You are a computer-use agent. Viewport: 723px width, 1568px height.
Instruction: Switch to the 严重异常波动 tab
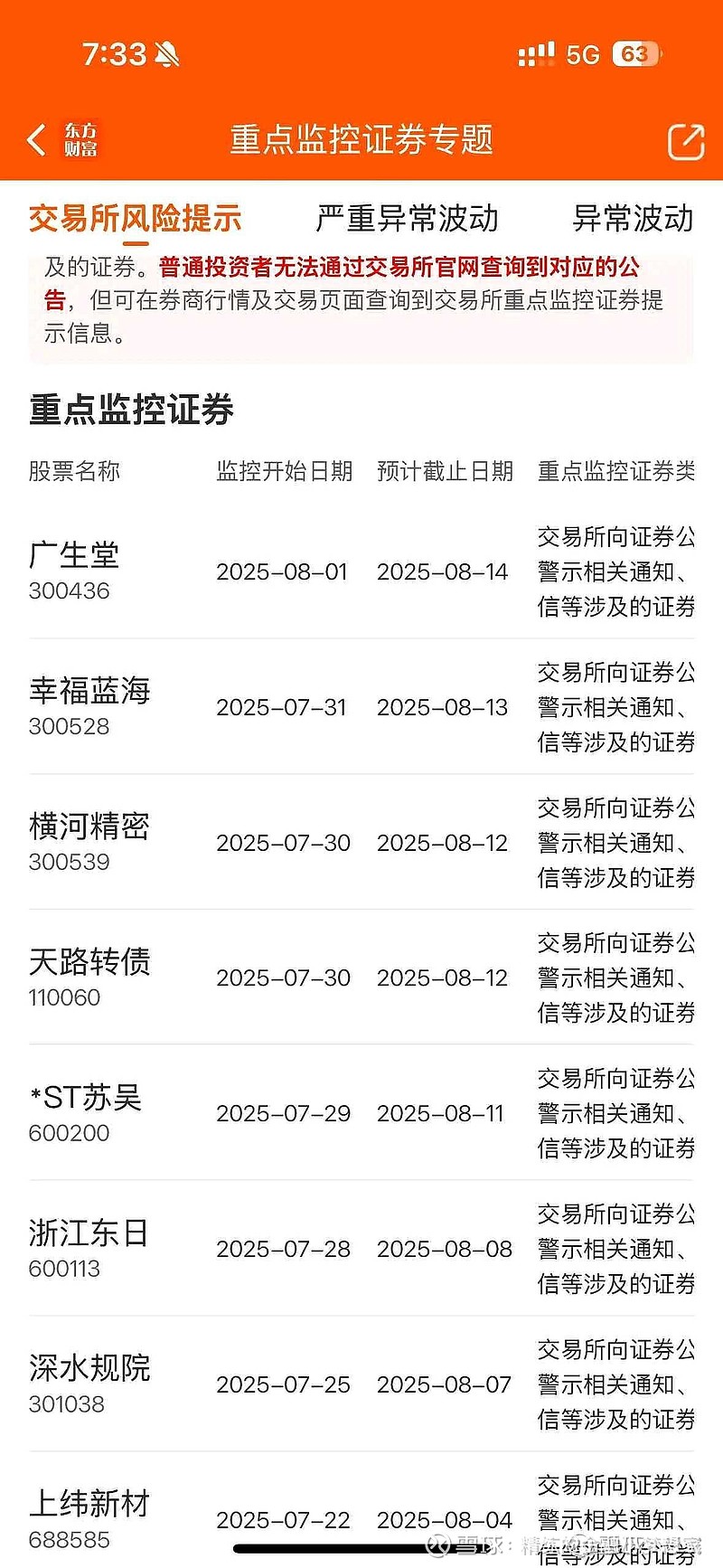point(407,218)
